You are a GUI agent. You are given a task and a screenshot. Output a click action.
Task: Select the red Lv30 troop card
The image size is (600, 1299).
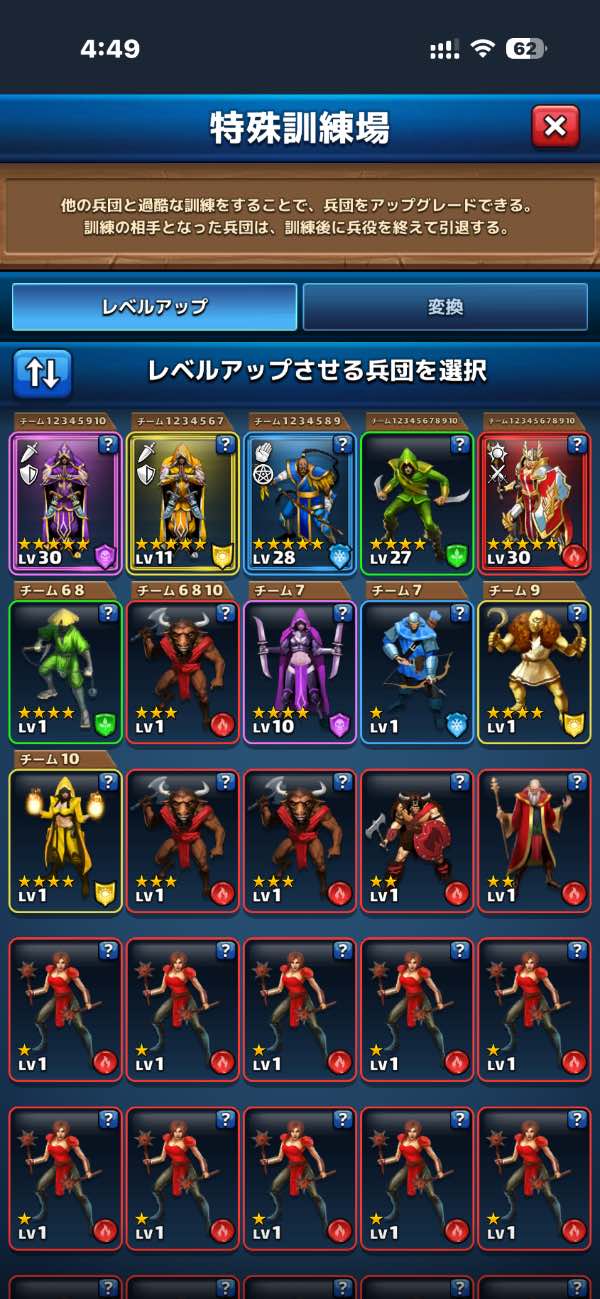tap(534, 503)
